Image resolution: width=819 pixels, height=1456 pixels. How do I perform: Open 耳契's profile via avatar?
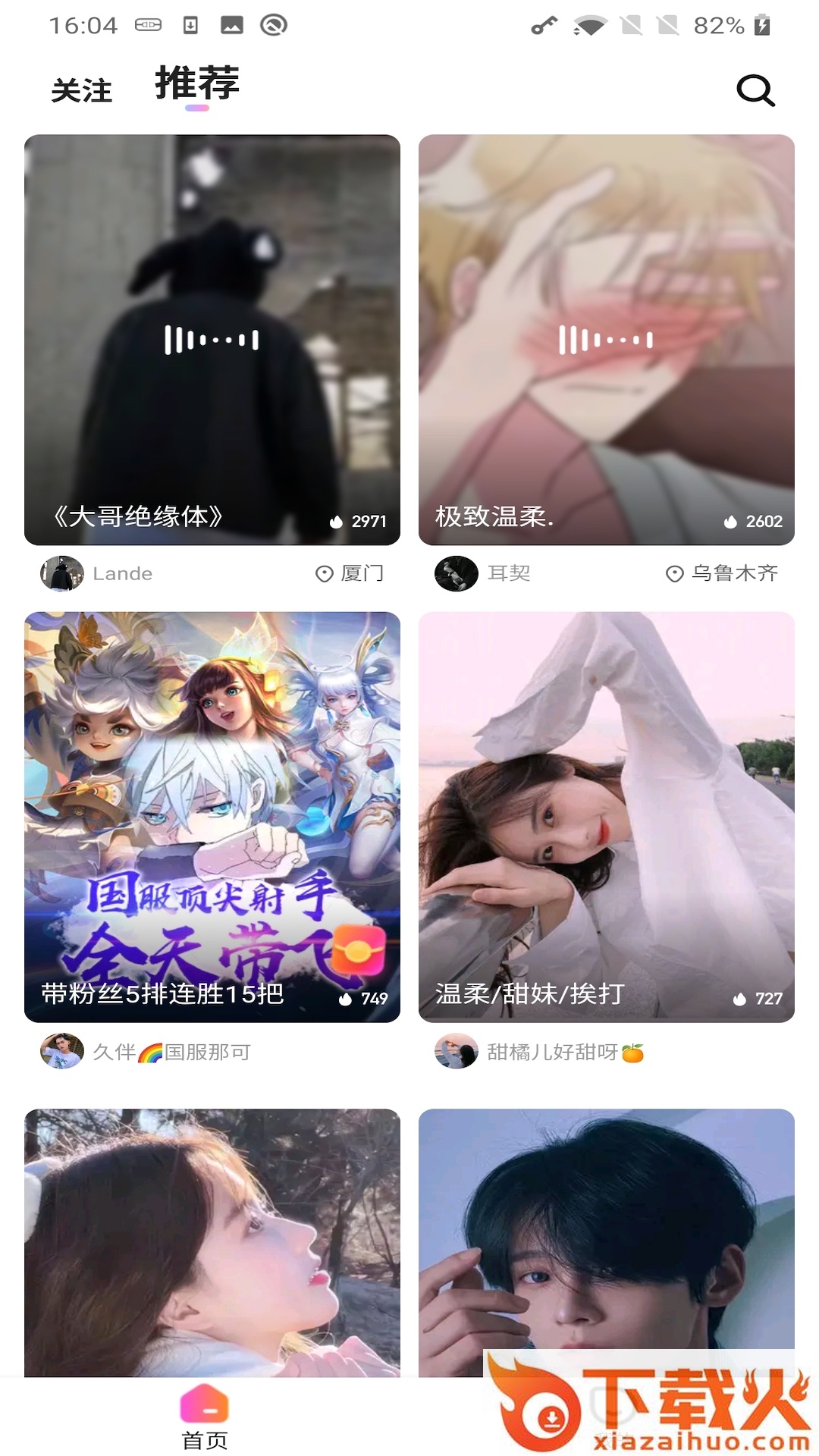(x=456, y=574)
